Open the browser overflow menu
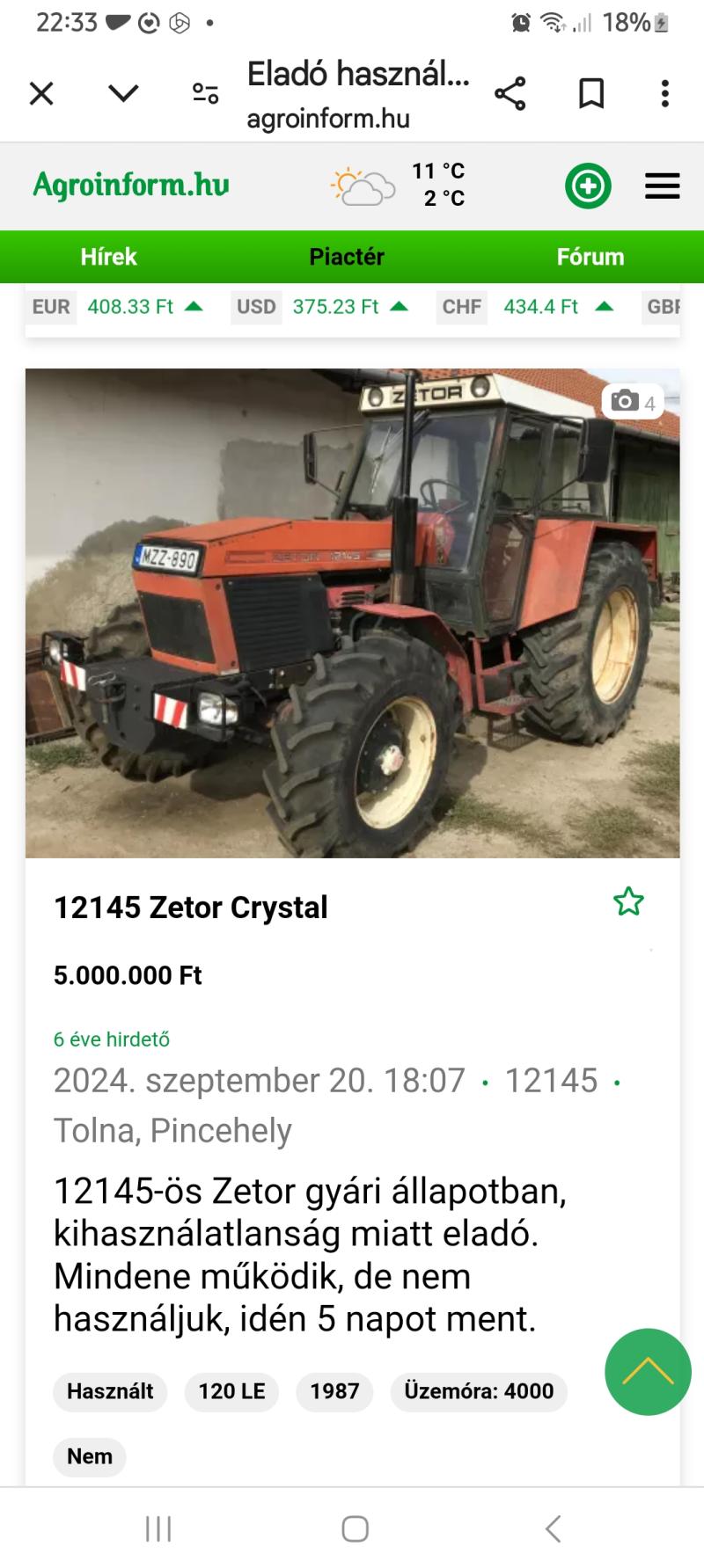The width and height of the screenshot is (704, 1568). [664, 92]
